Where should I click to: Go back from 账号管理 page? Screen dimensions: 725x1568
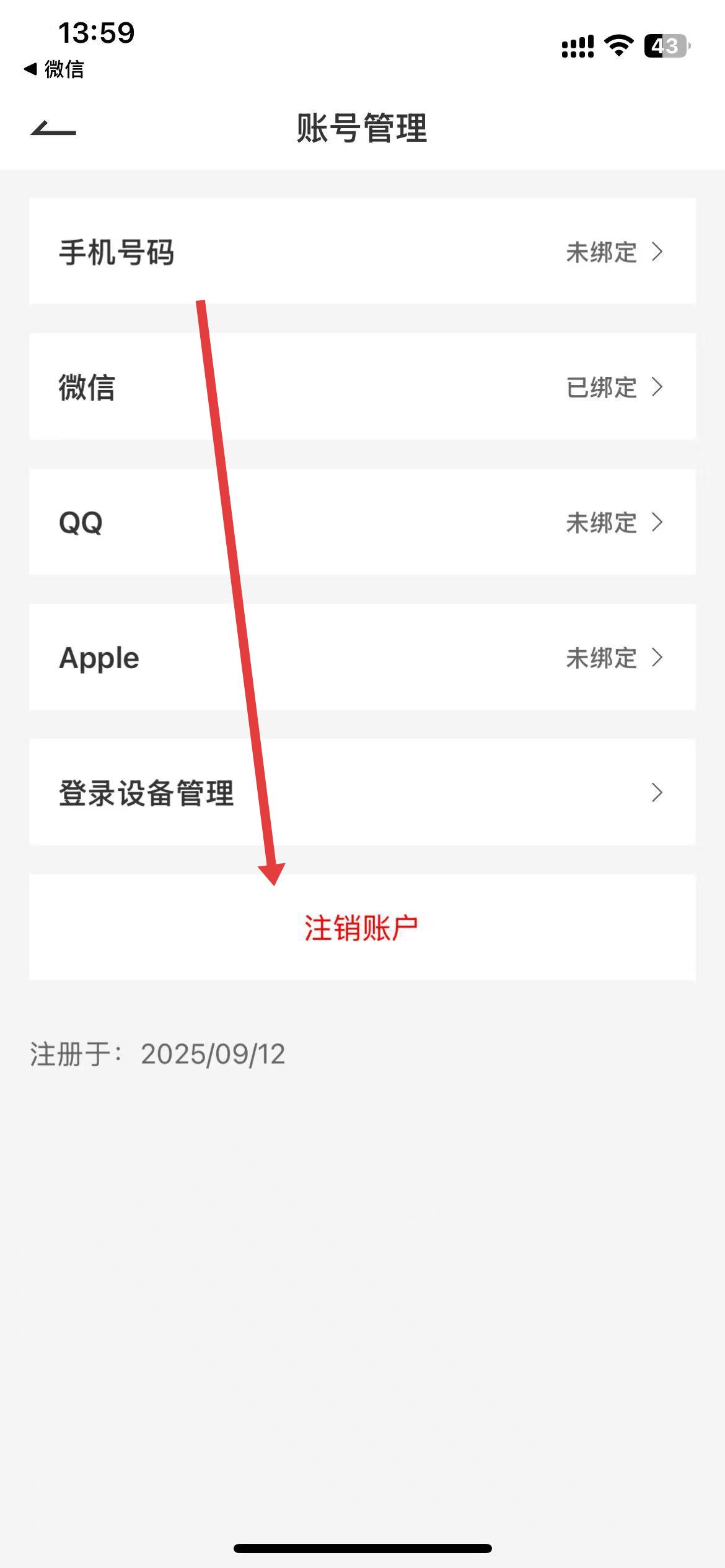coord(53,129)
